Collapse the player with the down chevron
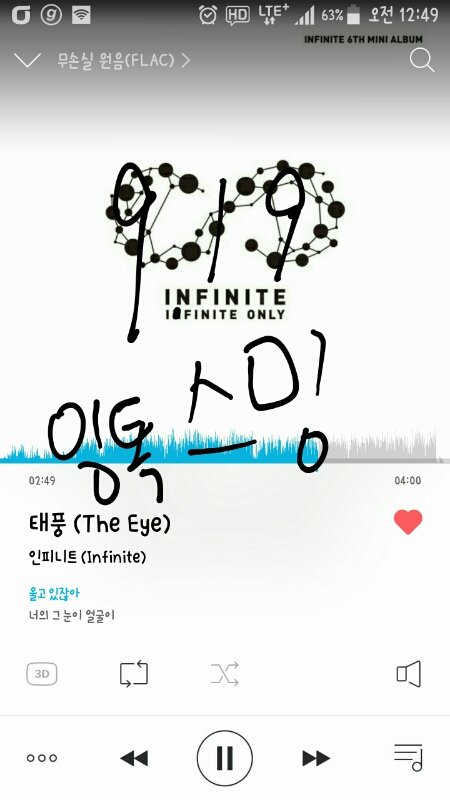Image resolution: width=450 pixels, height=800 pixels. click(x=28, y=61)
